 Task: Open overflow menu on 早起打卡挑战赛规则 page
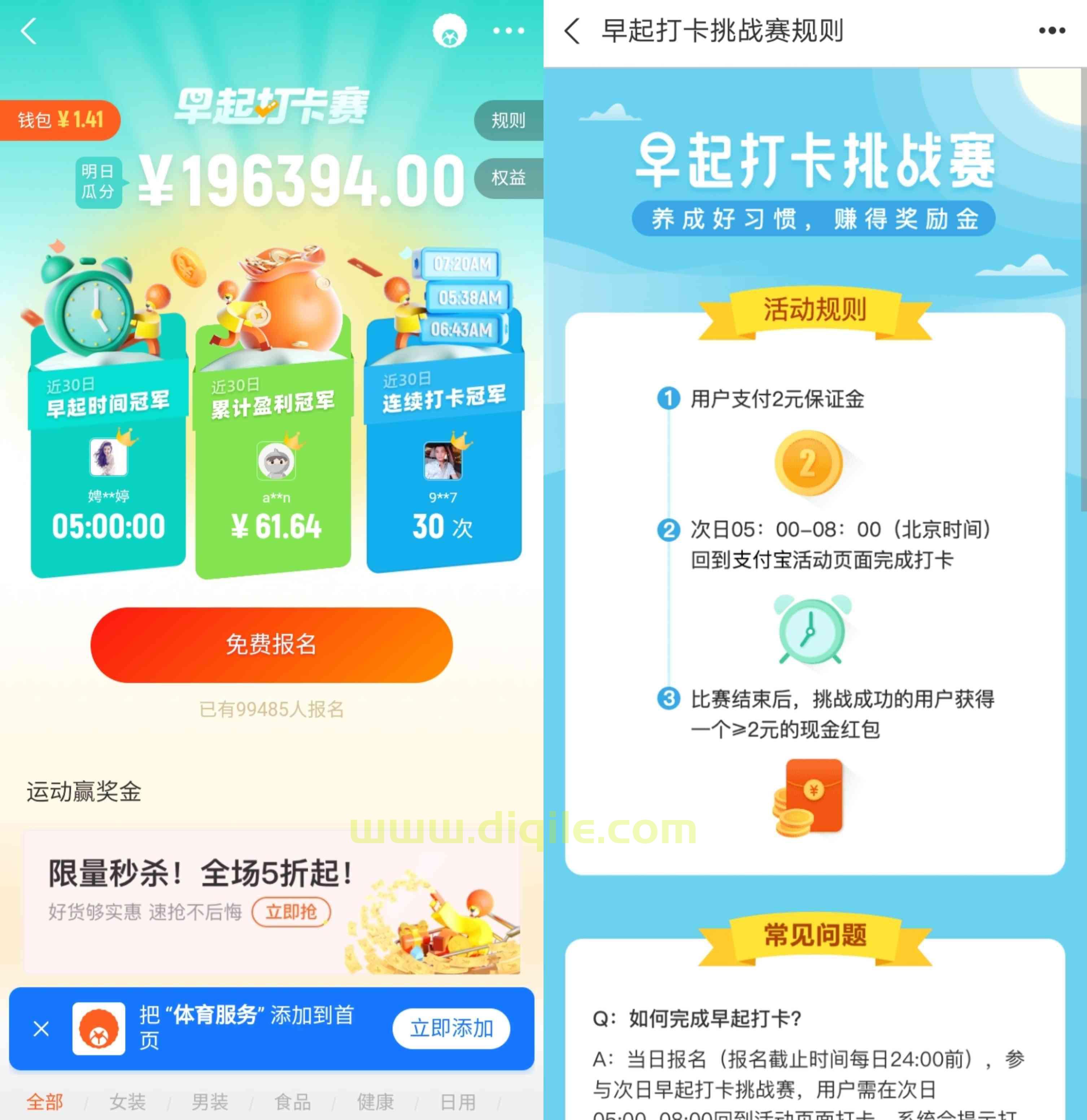1052,31
